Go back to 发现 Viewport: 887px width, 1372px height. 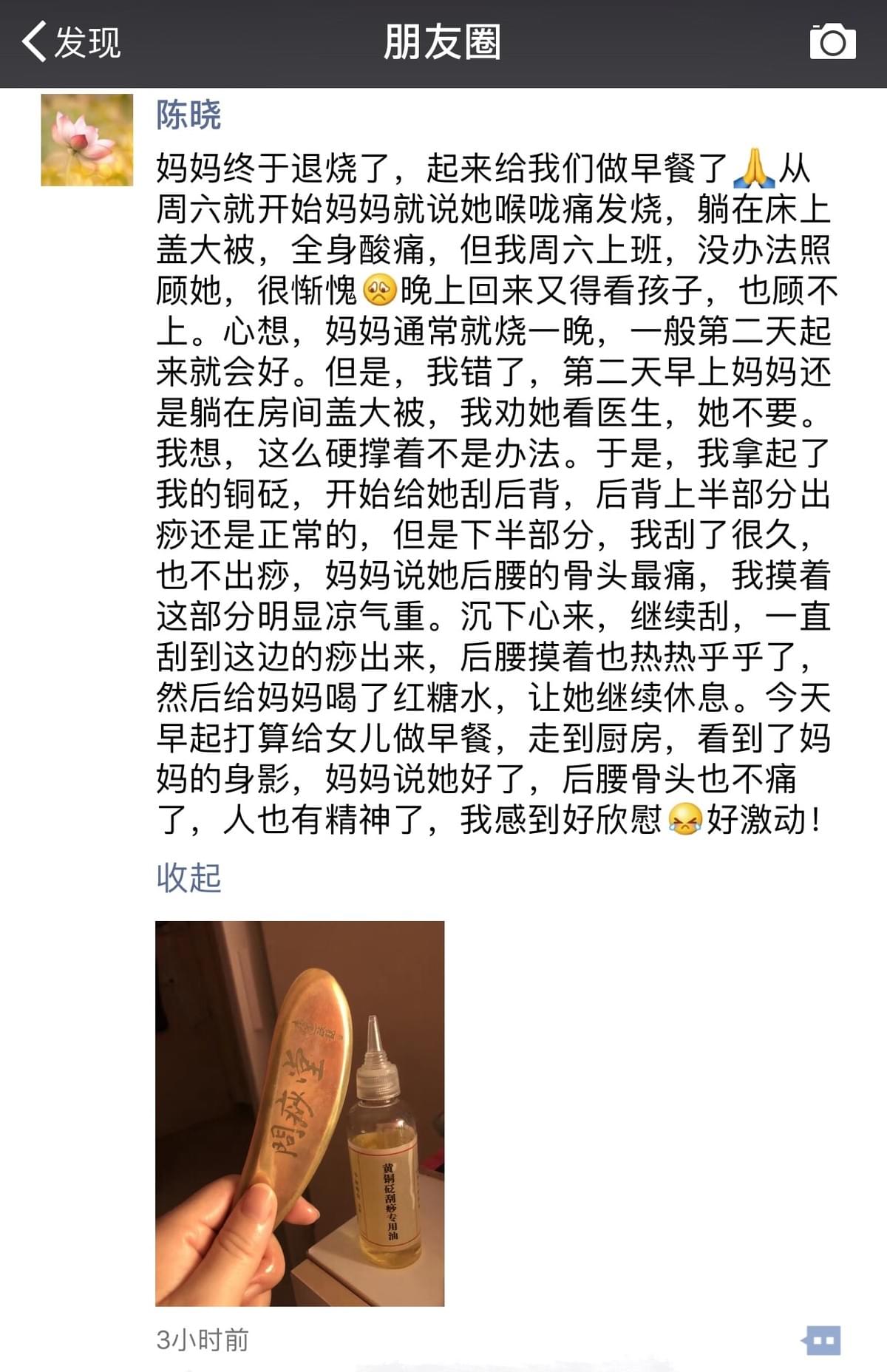tap(71, 42)
